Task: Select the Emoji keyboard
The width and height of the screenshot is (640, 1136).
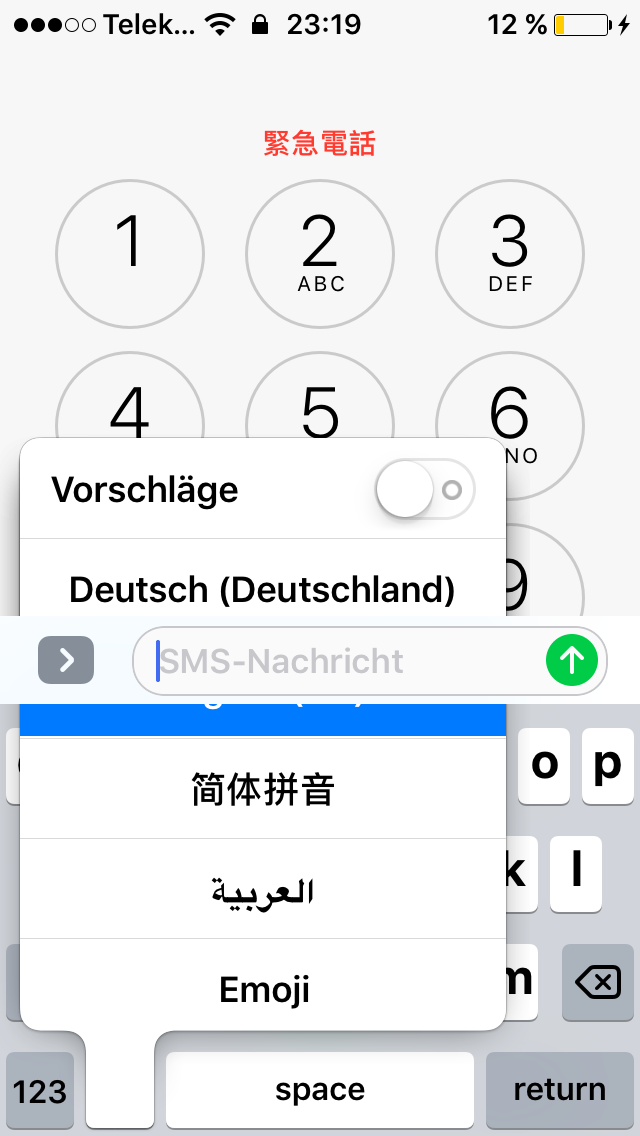Action: (262, 988)
